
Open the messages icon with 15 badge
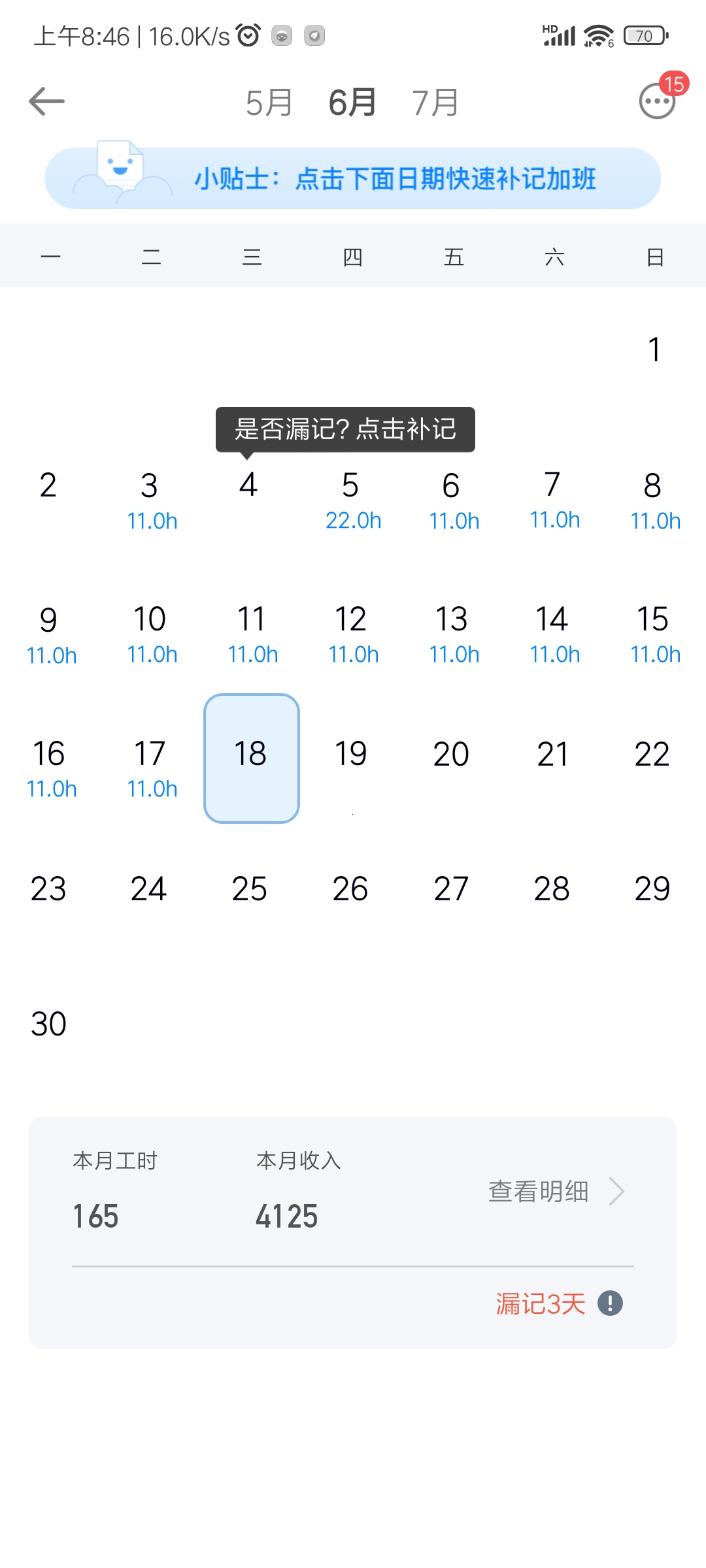[657, 101]
